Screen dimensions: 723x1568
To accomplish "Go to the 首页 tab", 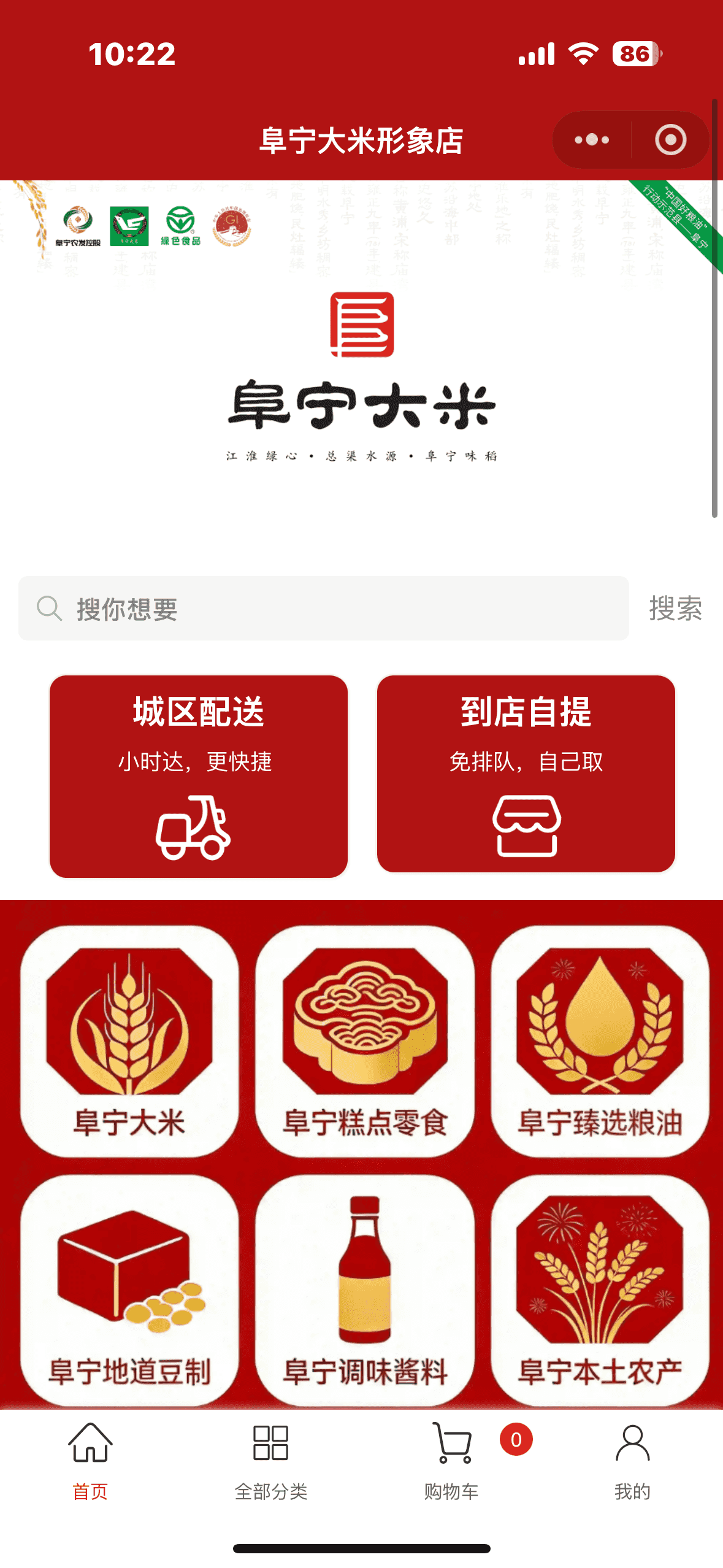I will (x=90, y=1461).
